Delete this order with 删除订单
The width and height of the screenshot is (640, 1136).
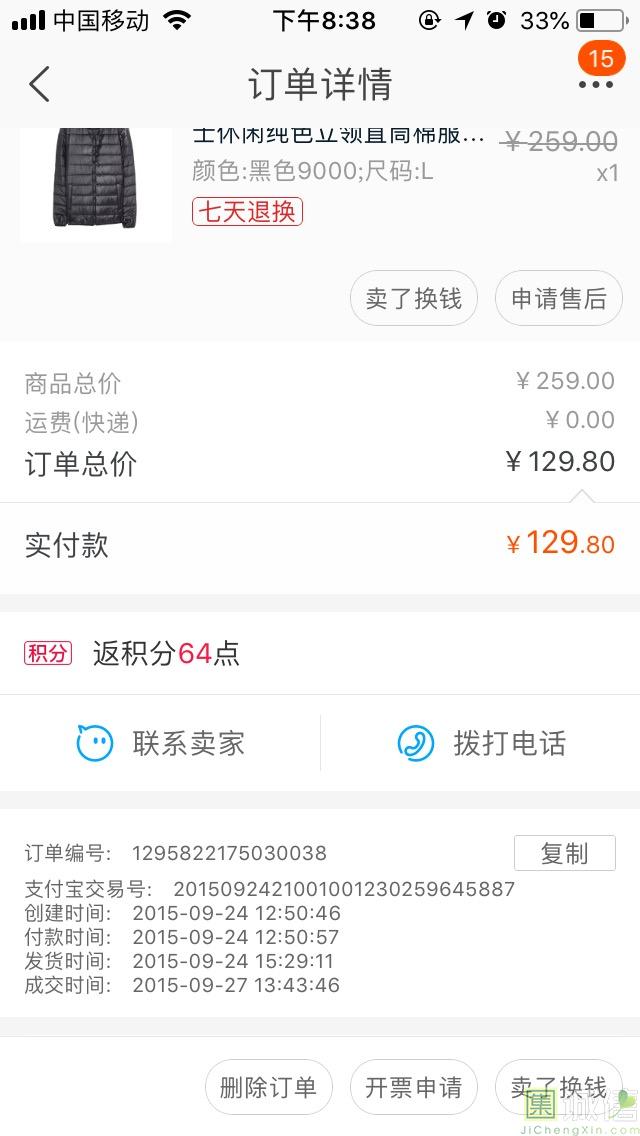pyautogui.click(x=269, y=1087)
